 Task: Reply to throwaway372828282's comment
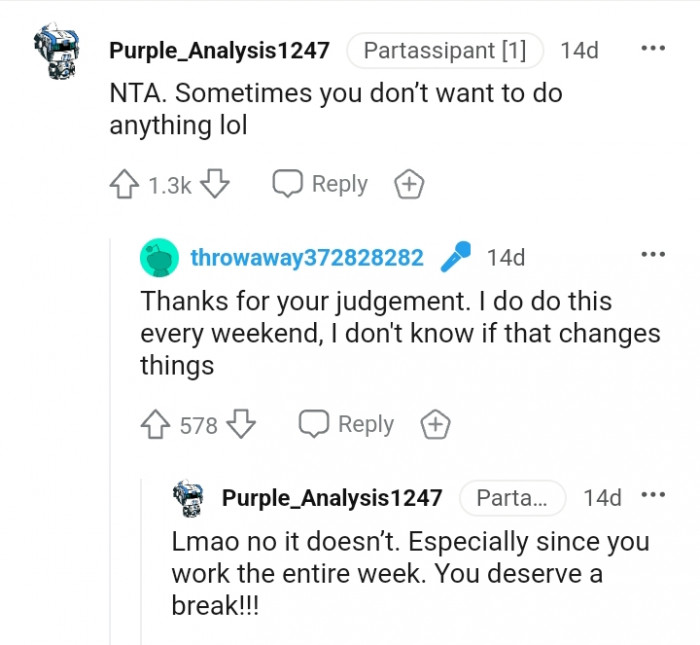point(347,424)
